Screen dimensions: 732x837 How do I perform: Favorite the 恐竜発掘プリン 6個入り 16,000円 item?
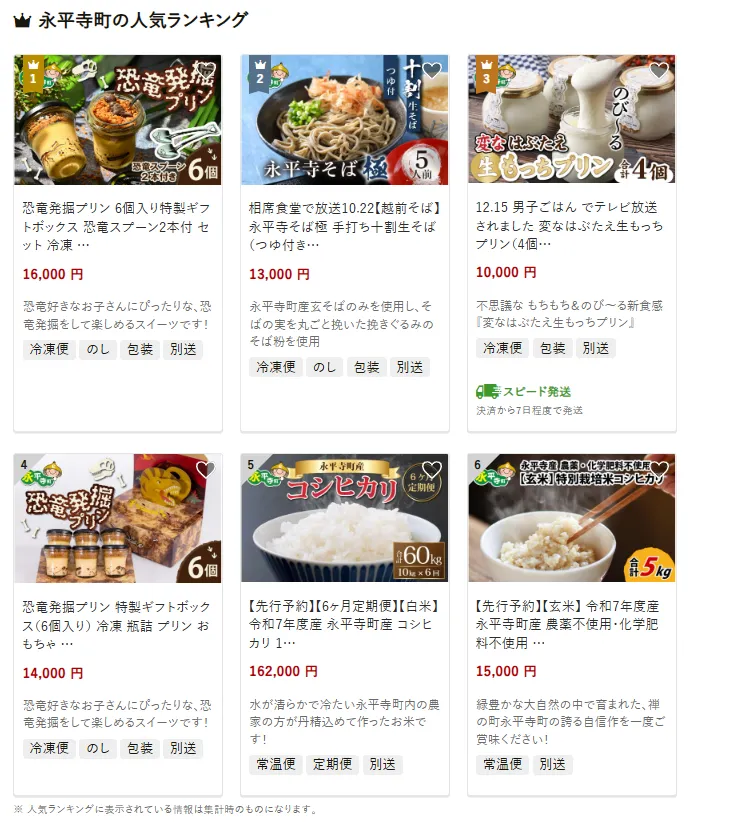click(x=205, y=71)
